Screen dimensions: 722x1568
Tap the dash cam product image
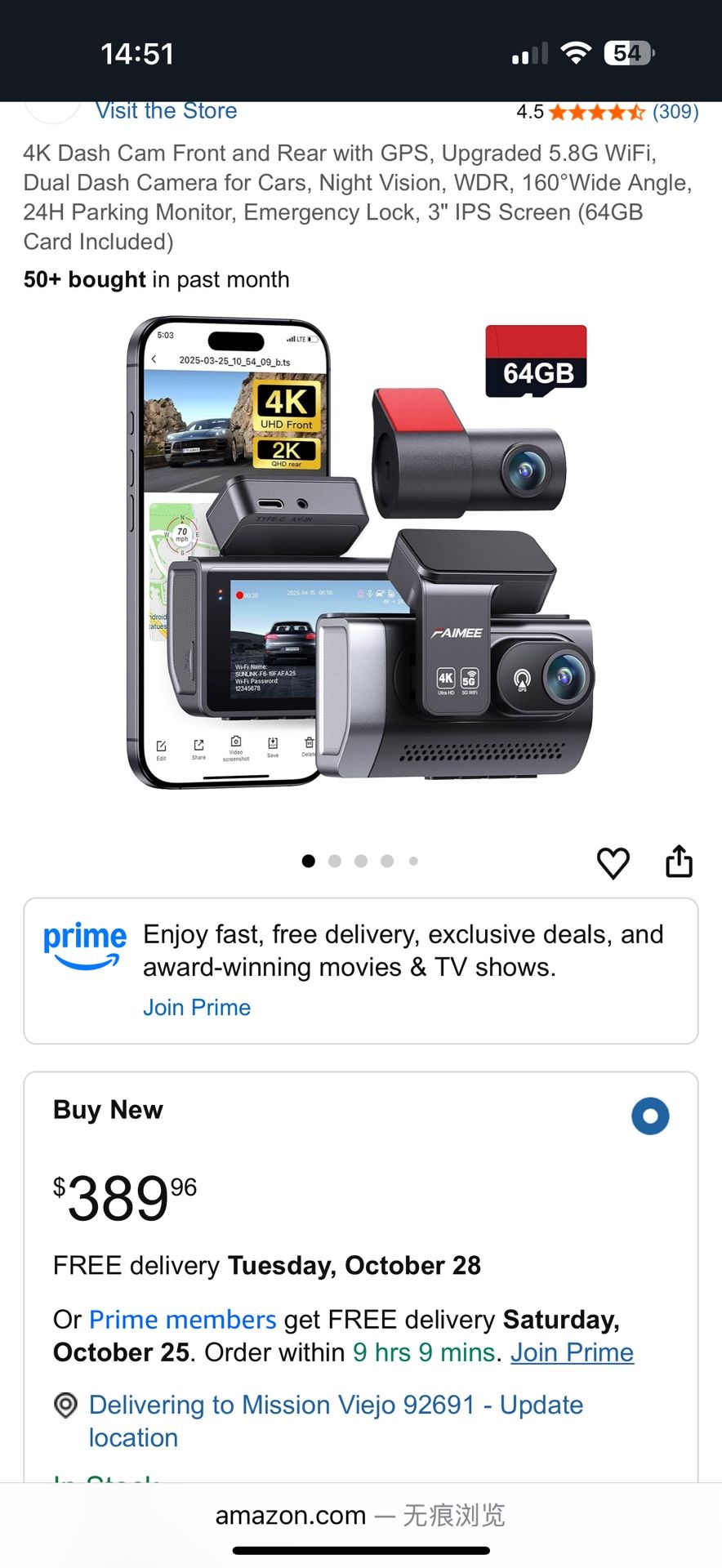(361, 563)
